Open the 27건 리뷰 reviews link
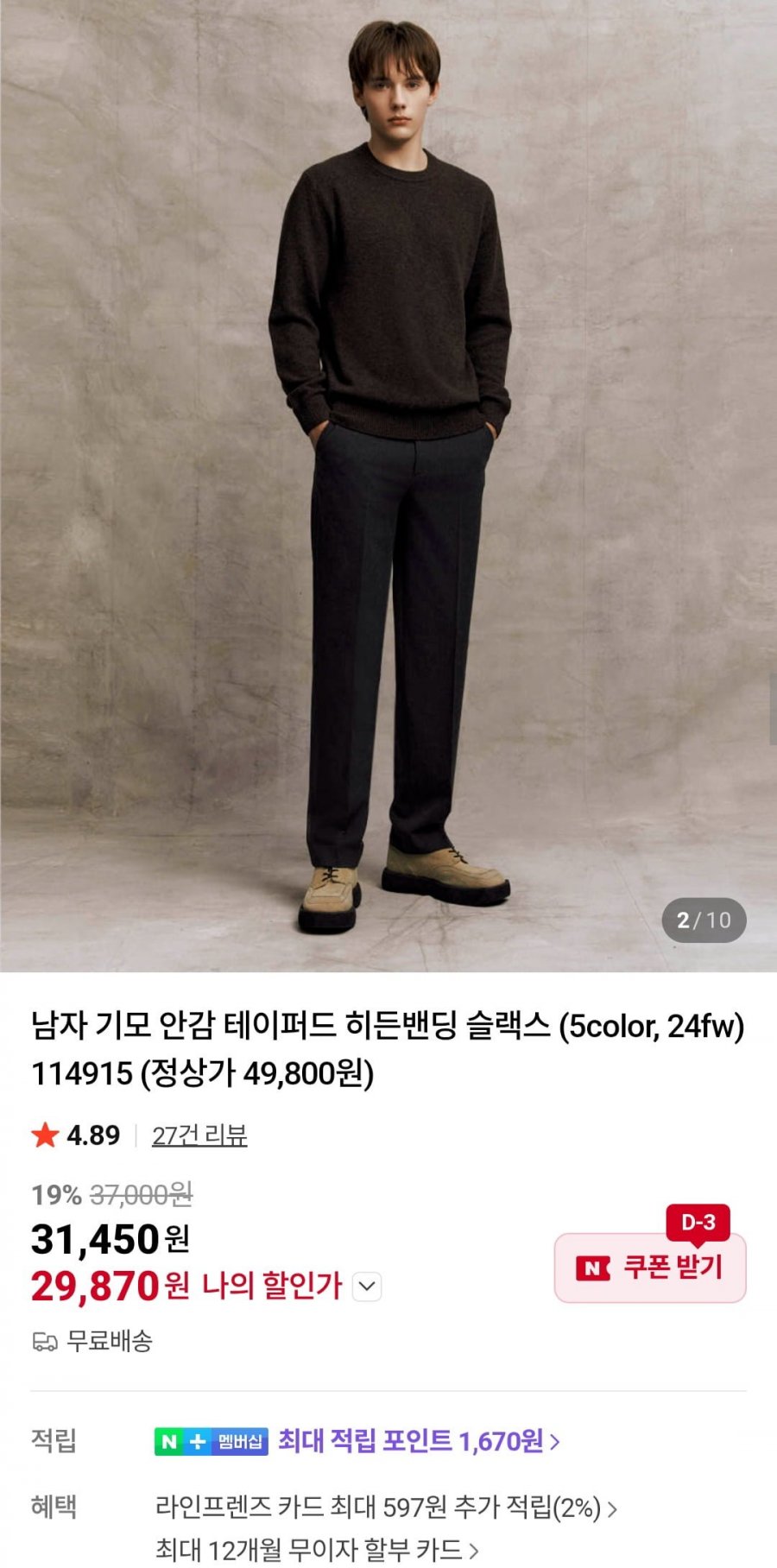The width and height of the screenshot is (777, 1568). 199,1135
